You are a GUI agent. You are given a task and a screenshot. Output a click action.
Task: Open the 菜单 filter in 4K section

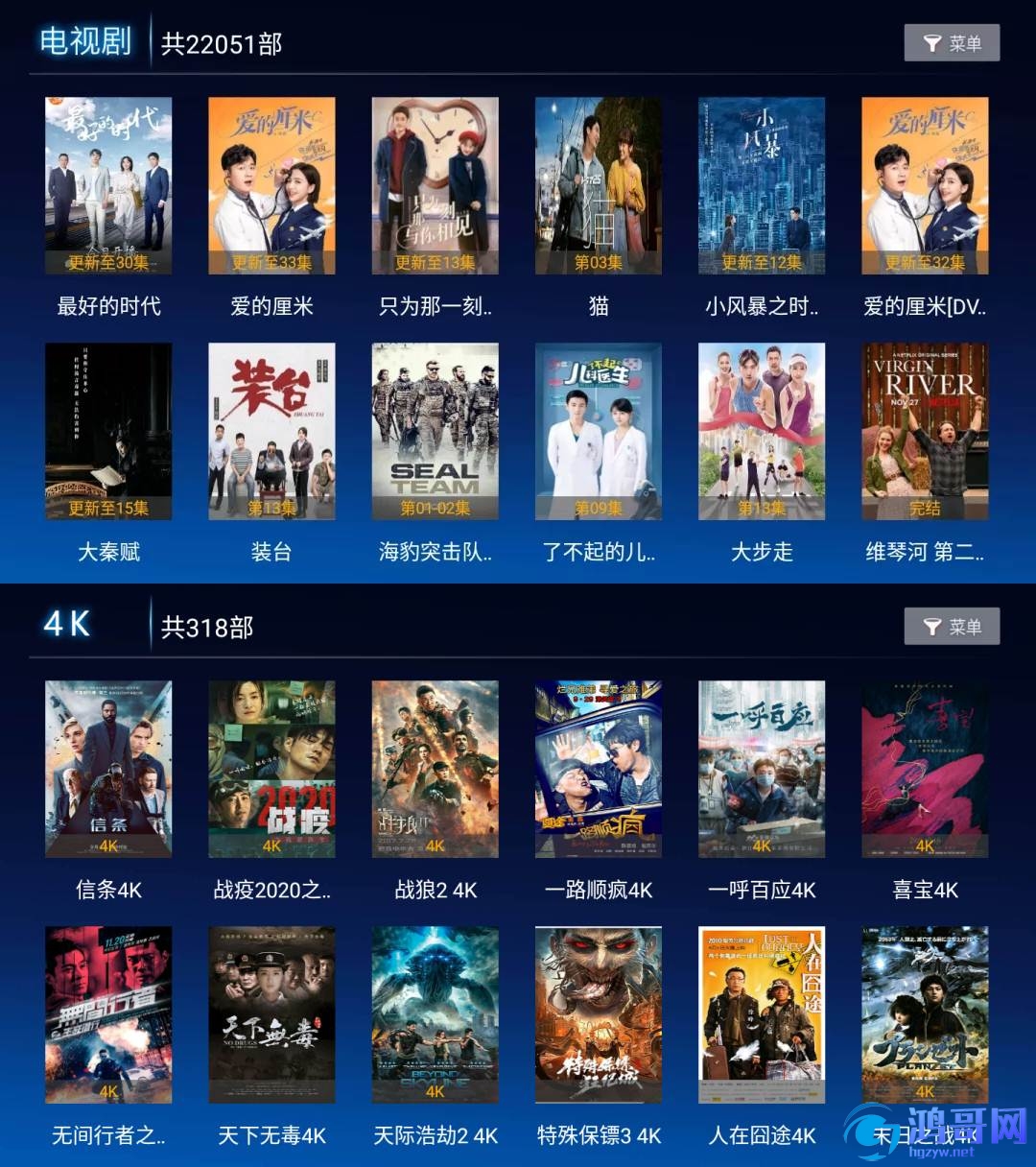pos(952,627)
